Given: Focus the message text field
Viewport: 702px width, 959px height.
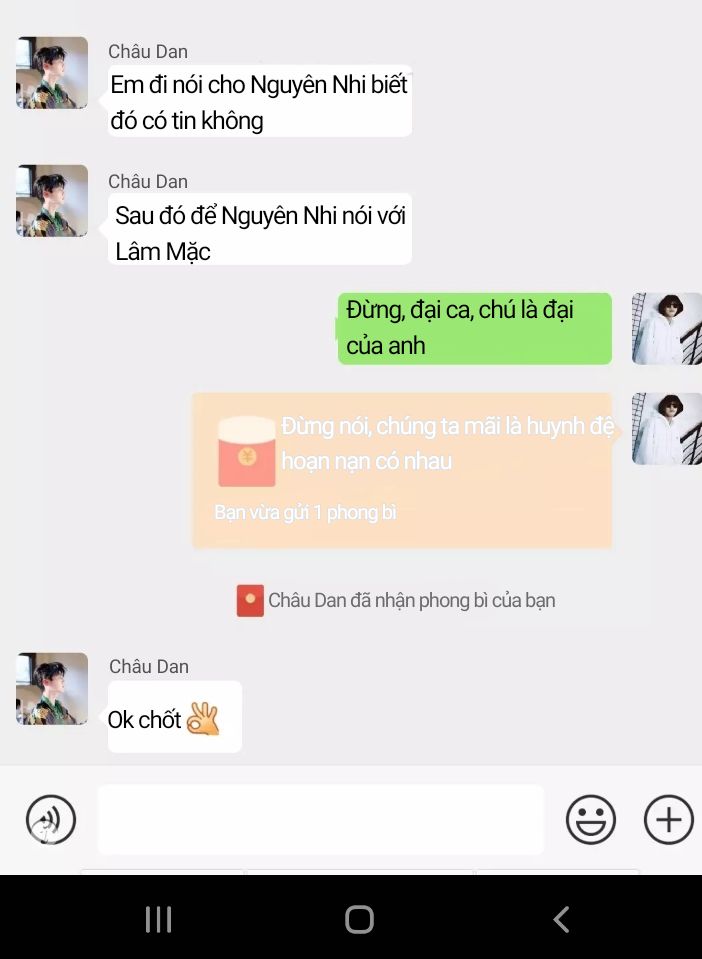Looking at the screenshot, I should pyautogui.click(x=320, y=820).
